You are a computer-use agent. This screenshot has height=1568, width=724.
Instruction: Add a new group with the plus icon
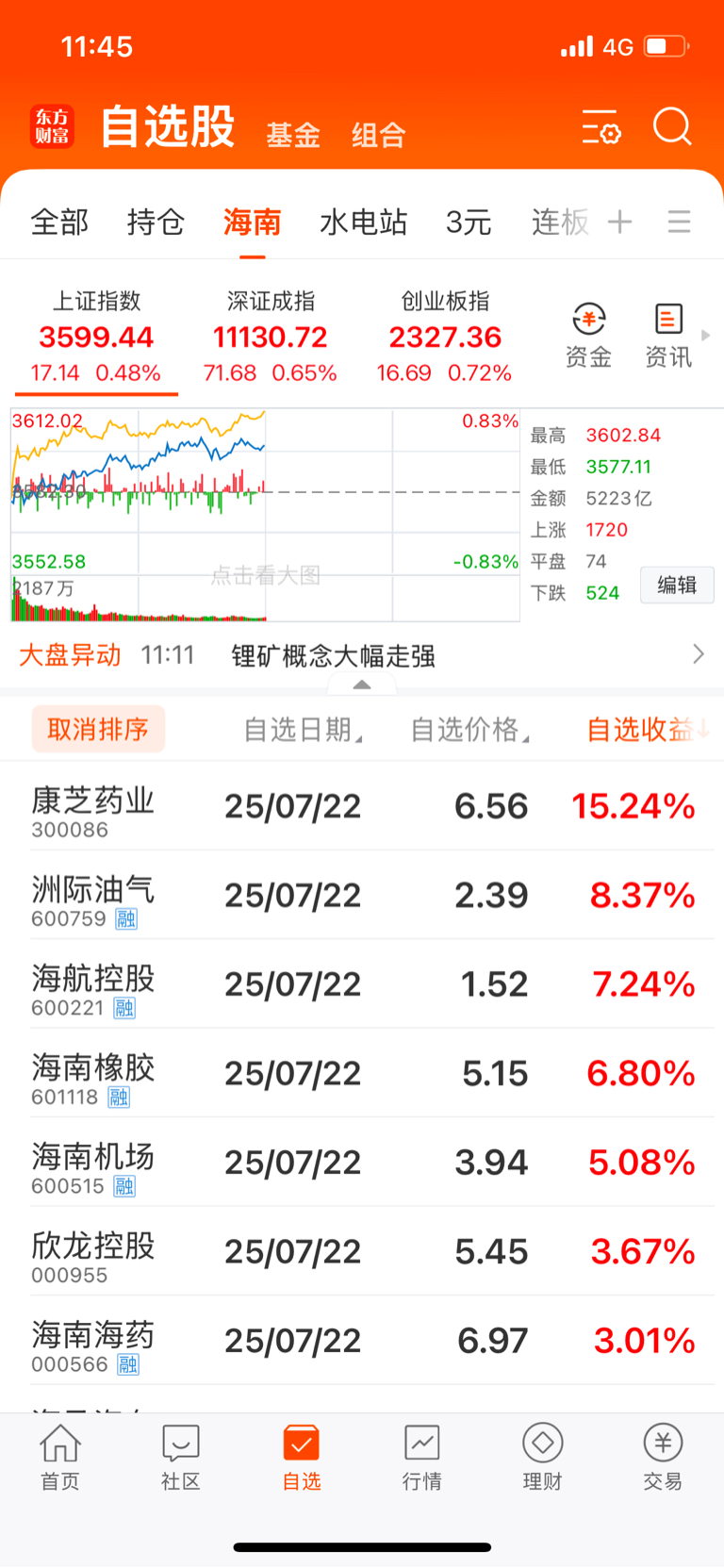[619, 222]
